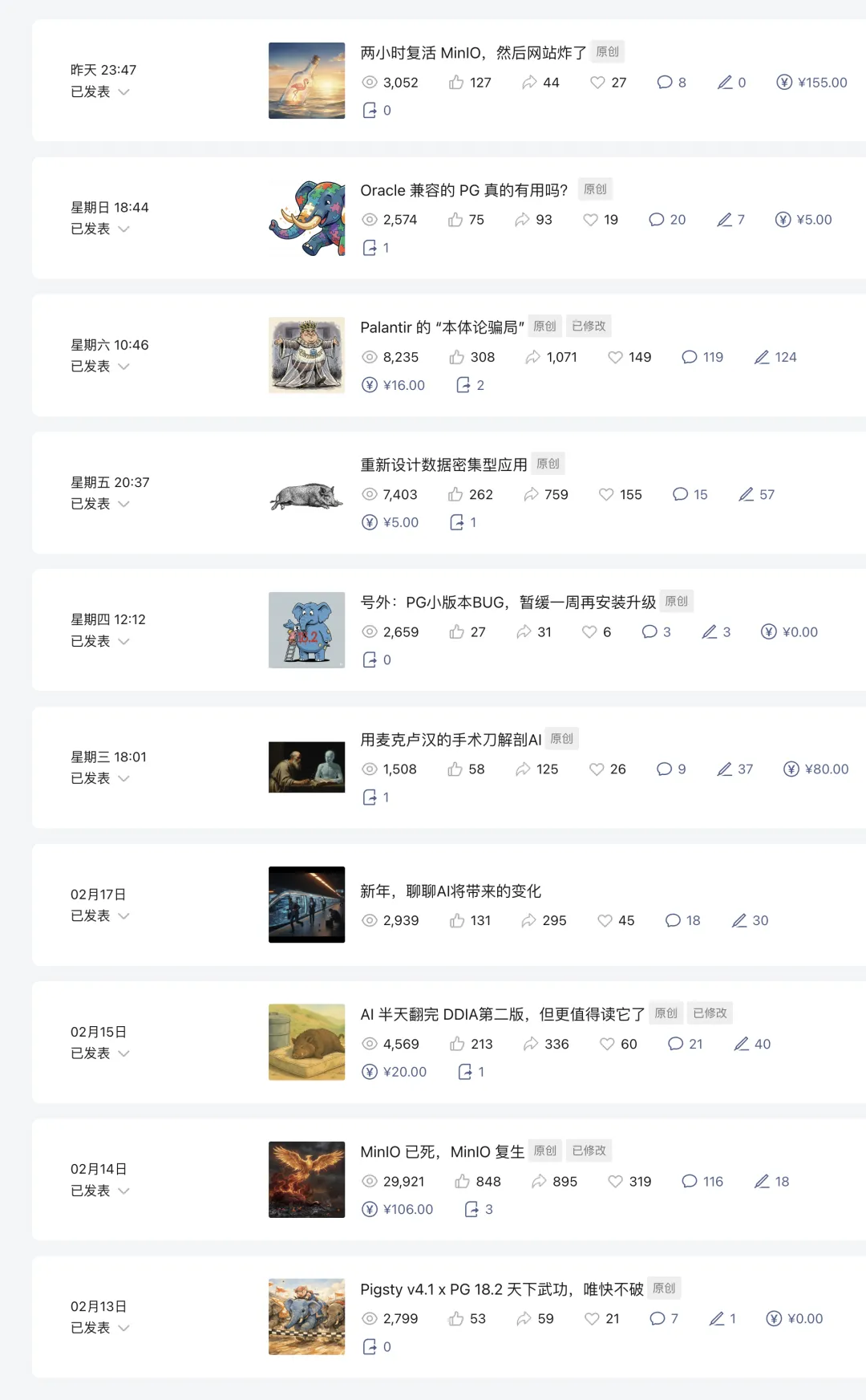This screenshot has height=1400, width=866.
Task: Open the Palantir 的“本体论骗局” article
Action: click(442, 327)
